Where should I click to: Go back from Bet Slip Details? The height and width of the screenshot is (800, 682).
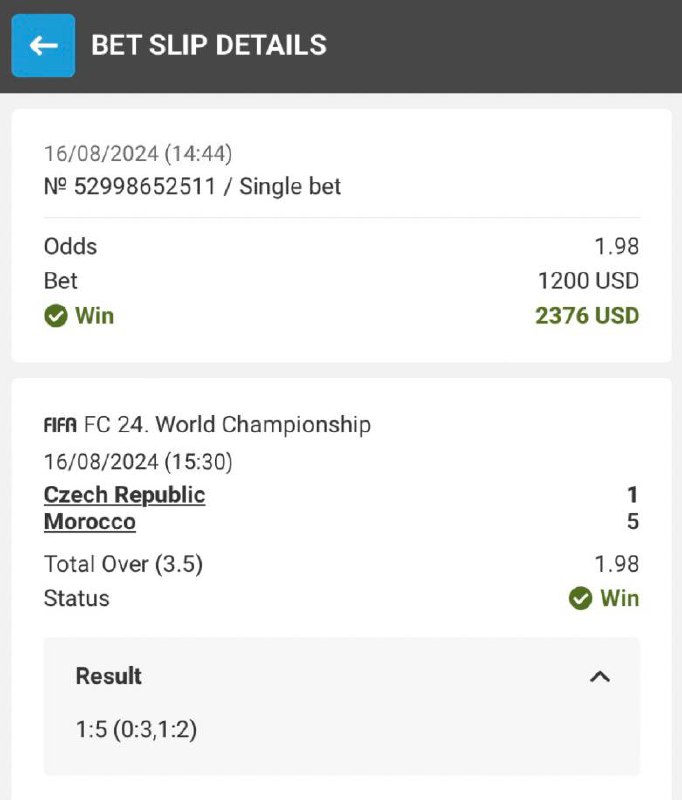coord(43,45)
